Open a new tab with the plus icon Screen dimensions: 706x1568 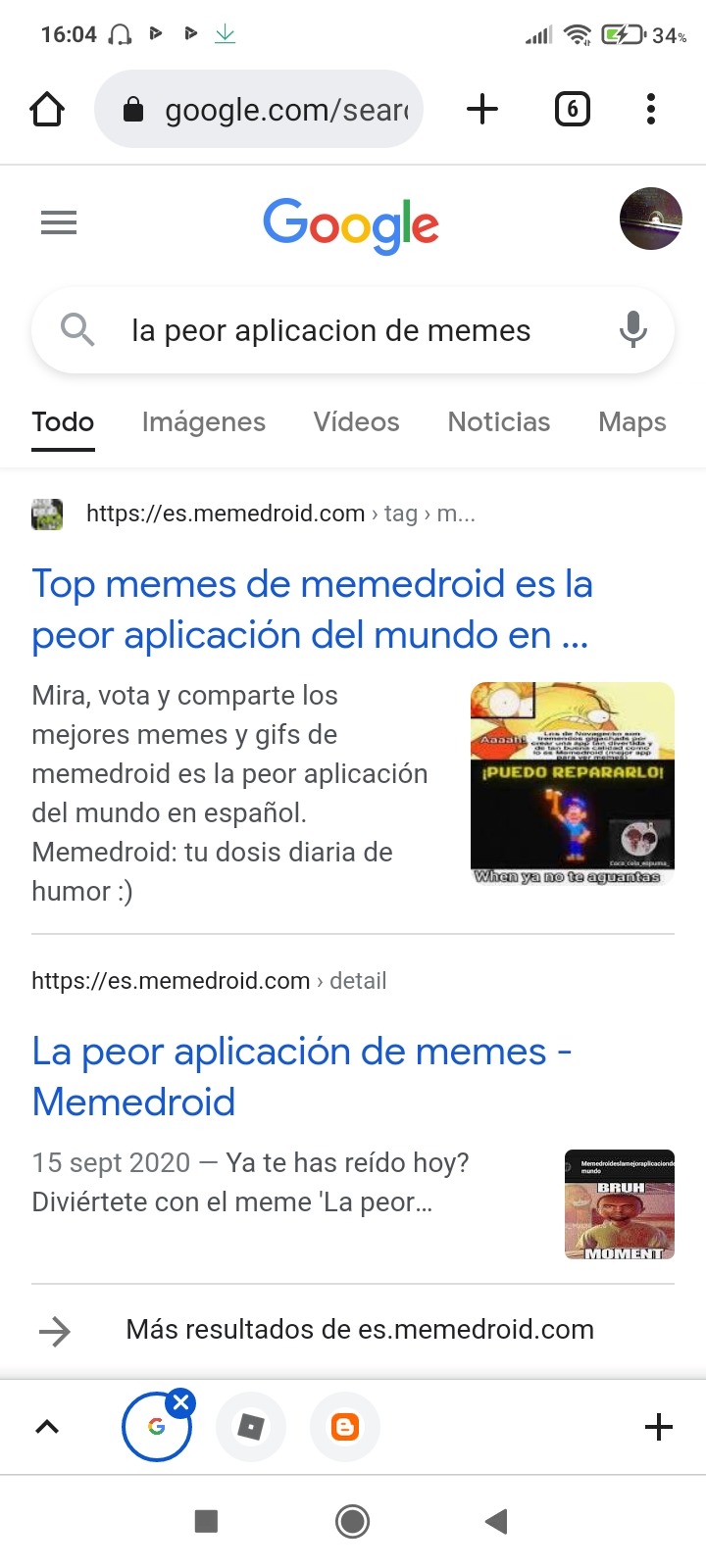tap(481, 109)
